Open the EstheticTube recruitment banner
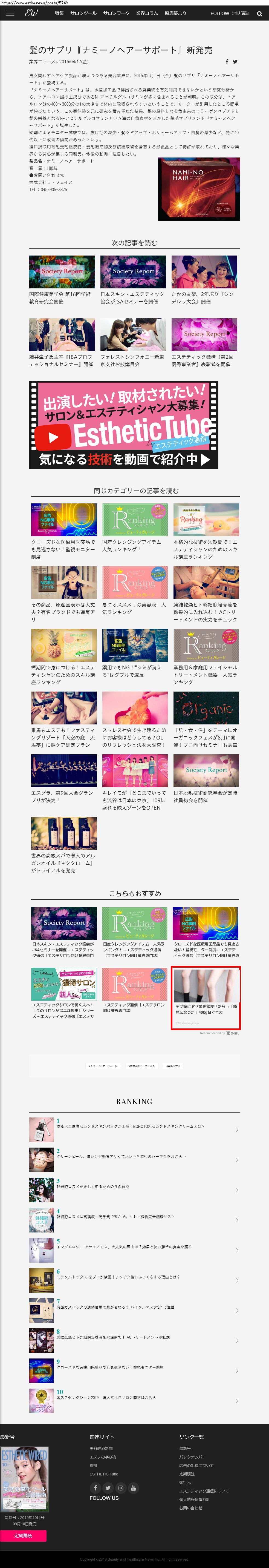 click(x=123, y=425)
